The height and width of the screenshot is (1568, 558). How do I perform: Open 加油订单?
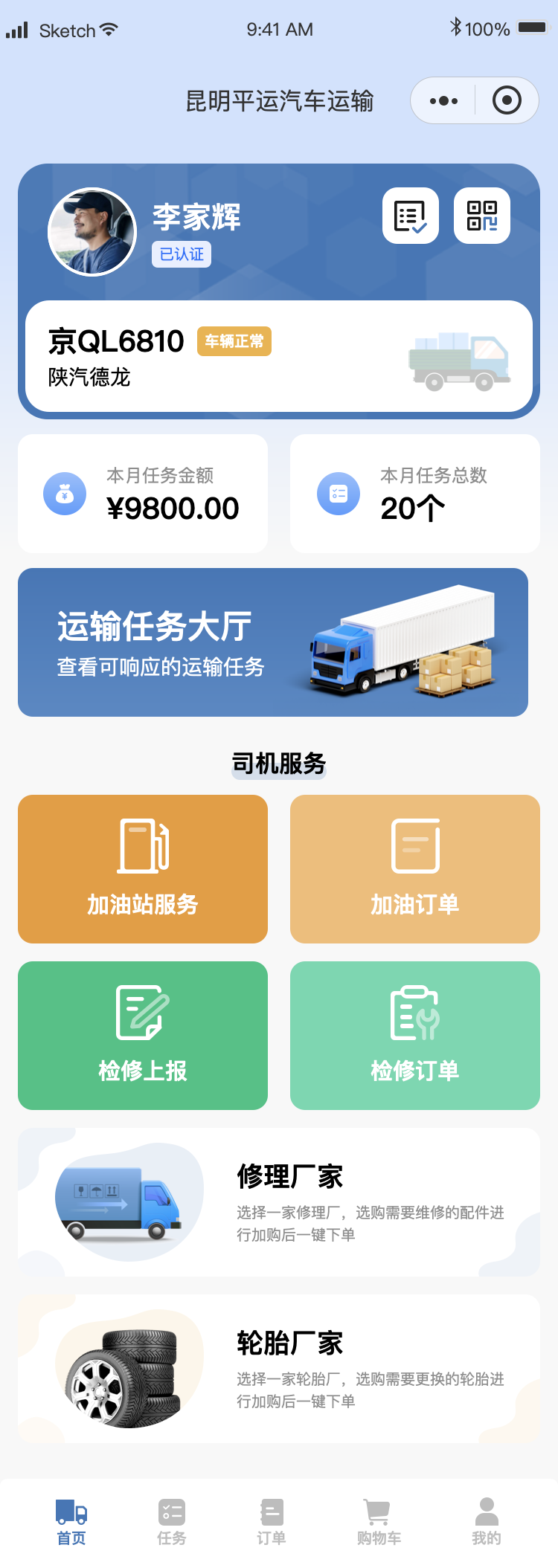point(415,869)
